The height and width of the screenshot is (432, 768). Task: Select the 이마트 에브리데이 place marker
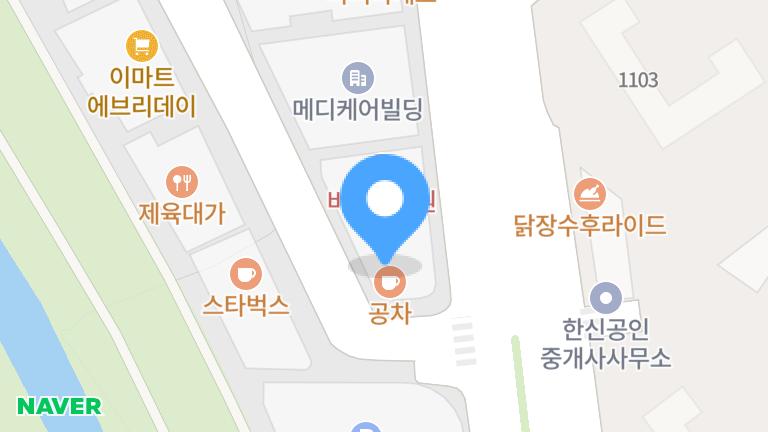click(x=142, y=46)
